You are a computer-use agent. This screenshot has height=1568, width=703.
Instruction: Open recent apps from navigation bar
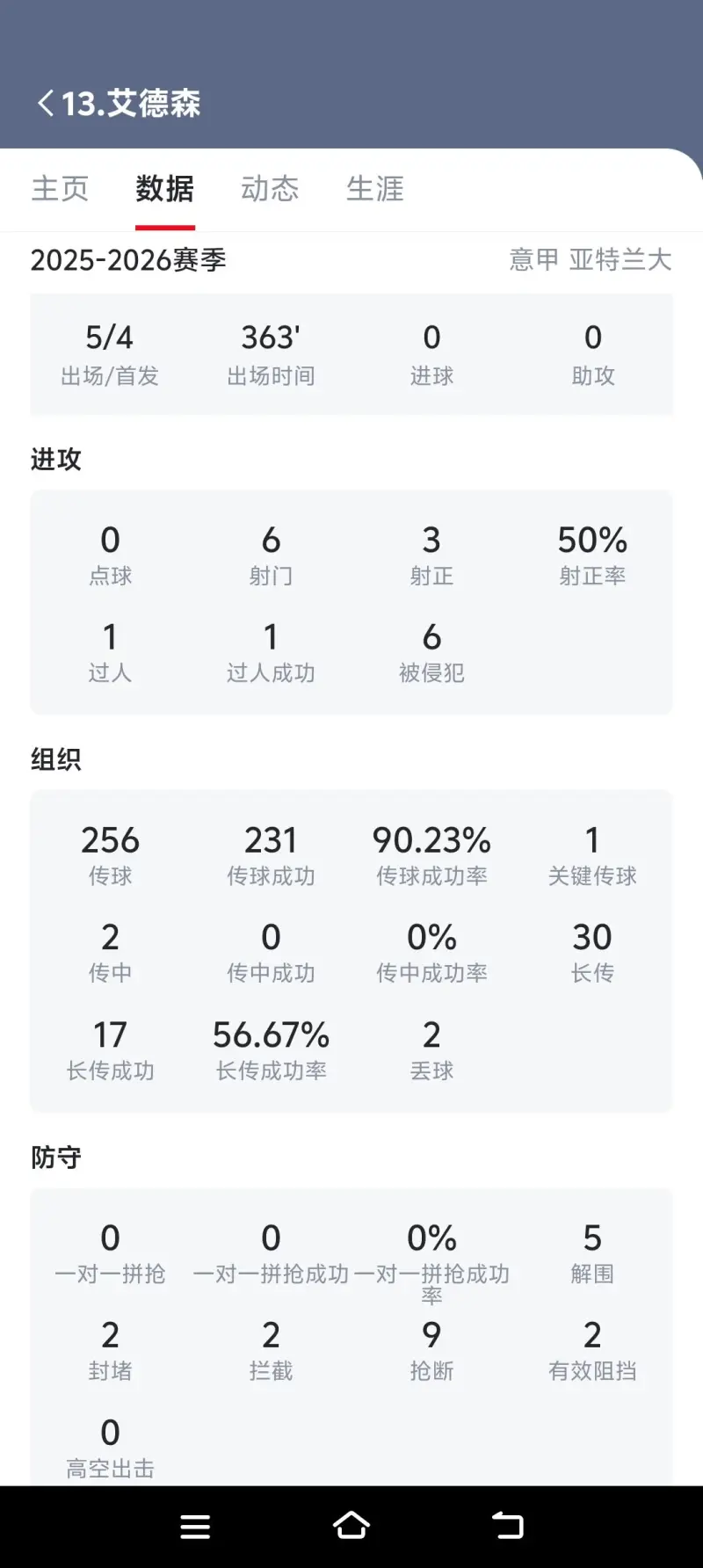(x=195, y=1527)
